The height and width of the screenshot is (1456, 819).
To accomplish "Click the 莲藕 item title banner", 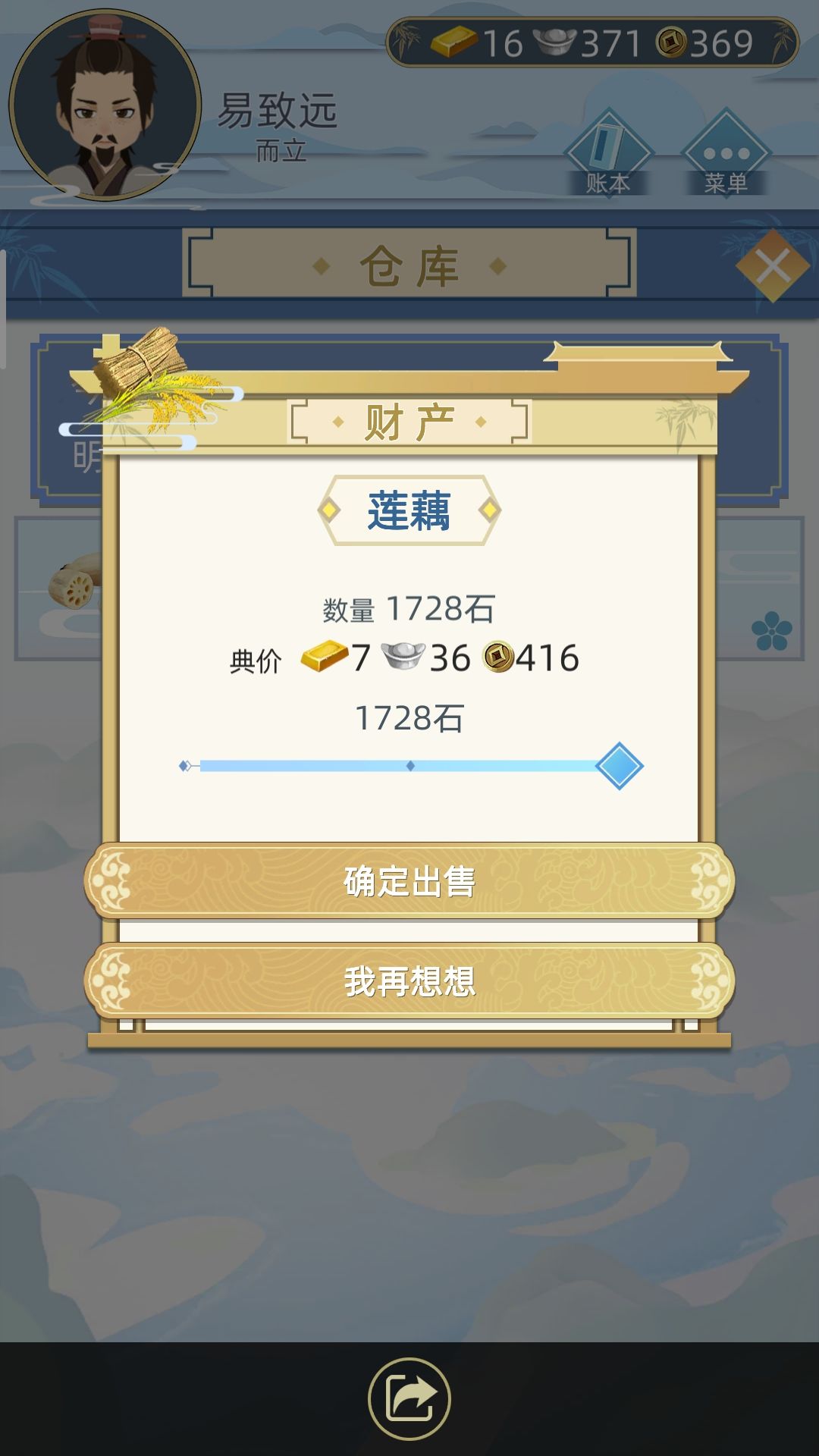I will [408, 510].
